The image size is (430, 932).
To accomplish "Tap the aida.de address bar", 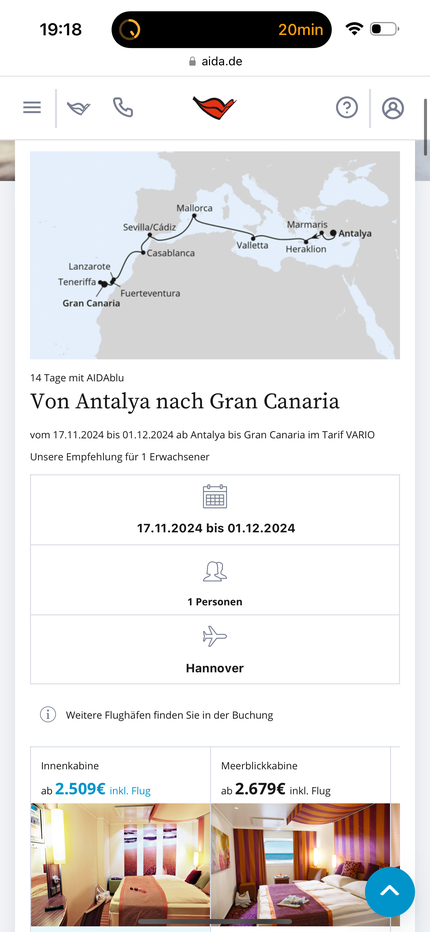I will click(215, 61).
